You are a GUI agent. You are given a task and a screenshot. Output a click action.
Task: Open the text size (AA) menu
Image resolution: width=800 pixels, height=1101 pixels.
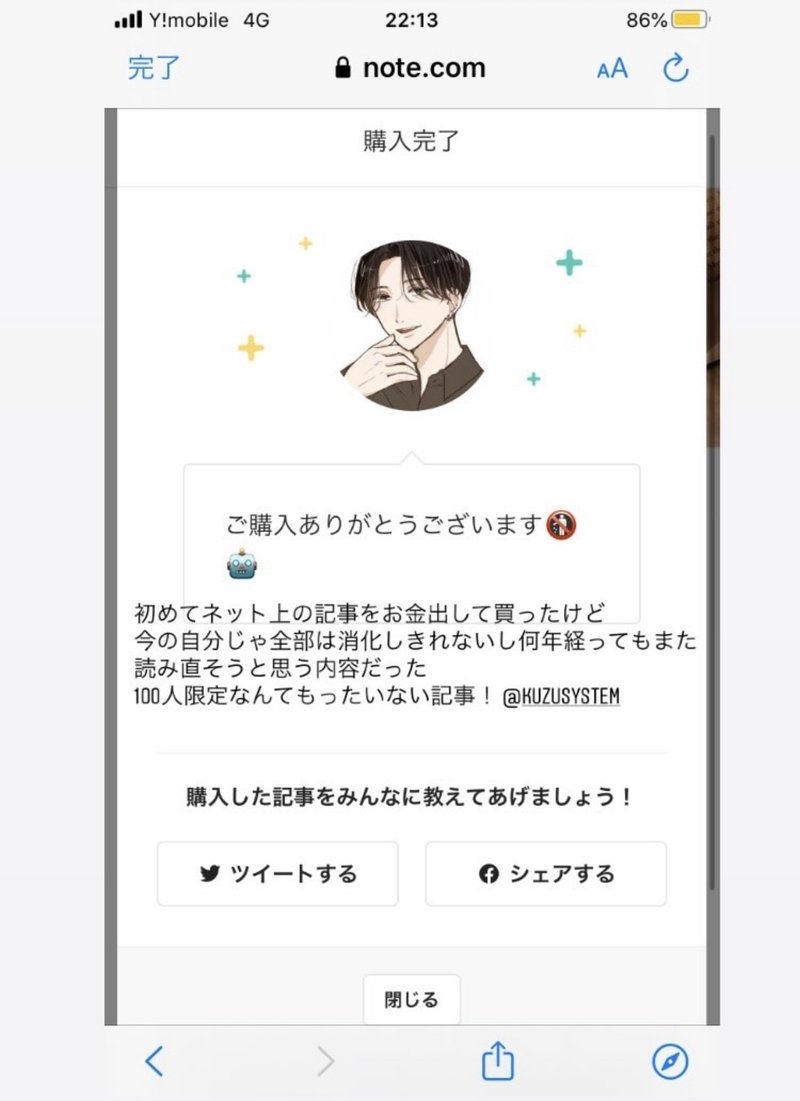[x=611, y=67]
